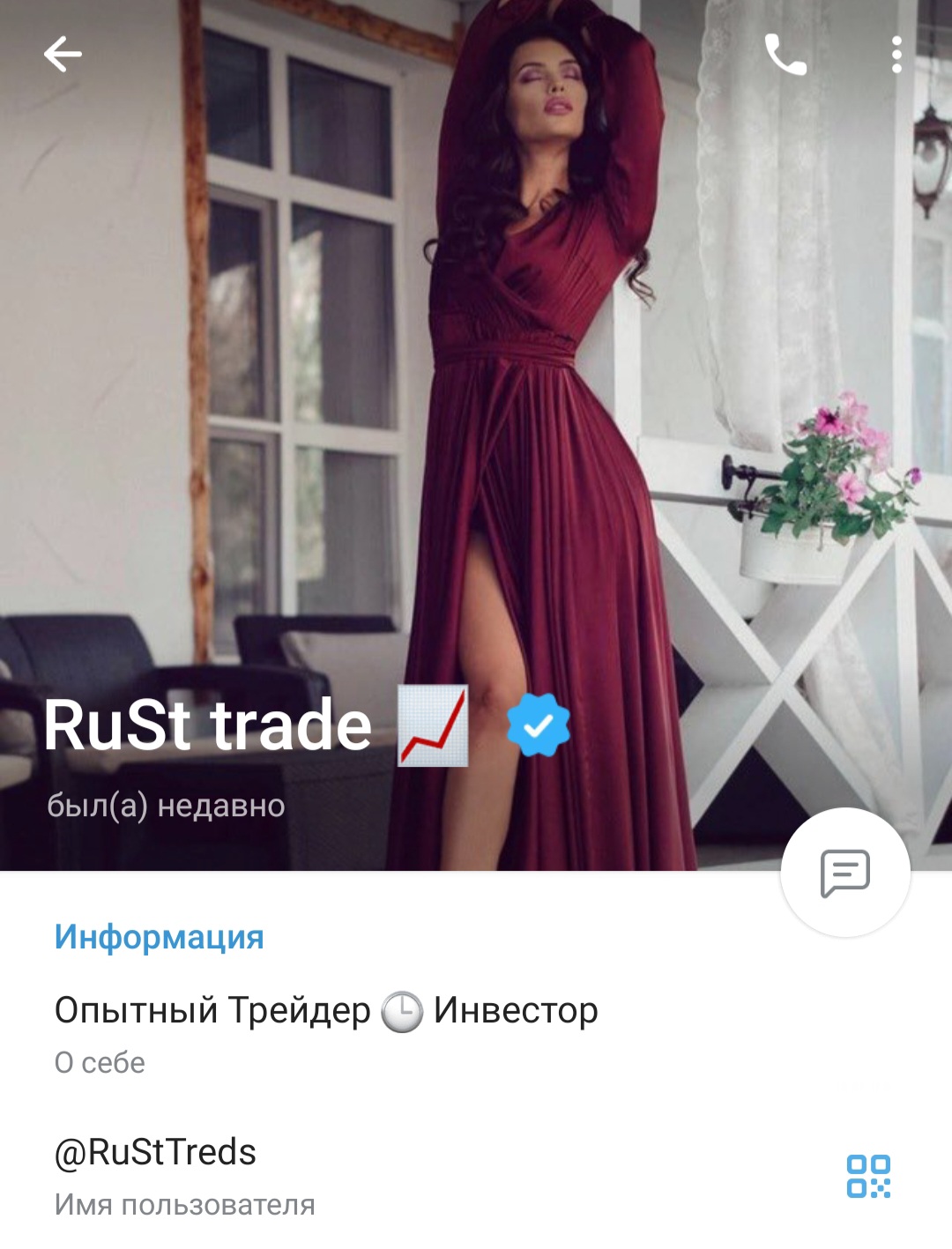Start a voice call via phone icon
952x1249 pixels.
tap(785, 55)
